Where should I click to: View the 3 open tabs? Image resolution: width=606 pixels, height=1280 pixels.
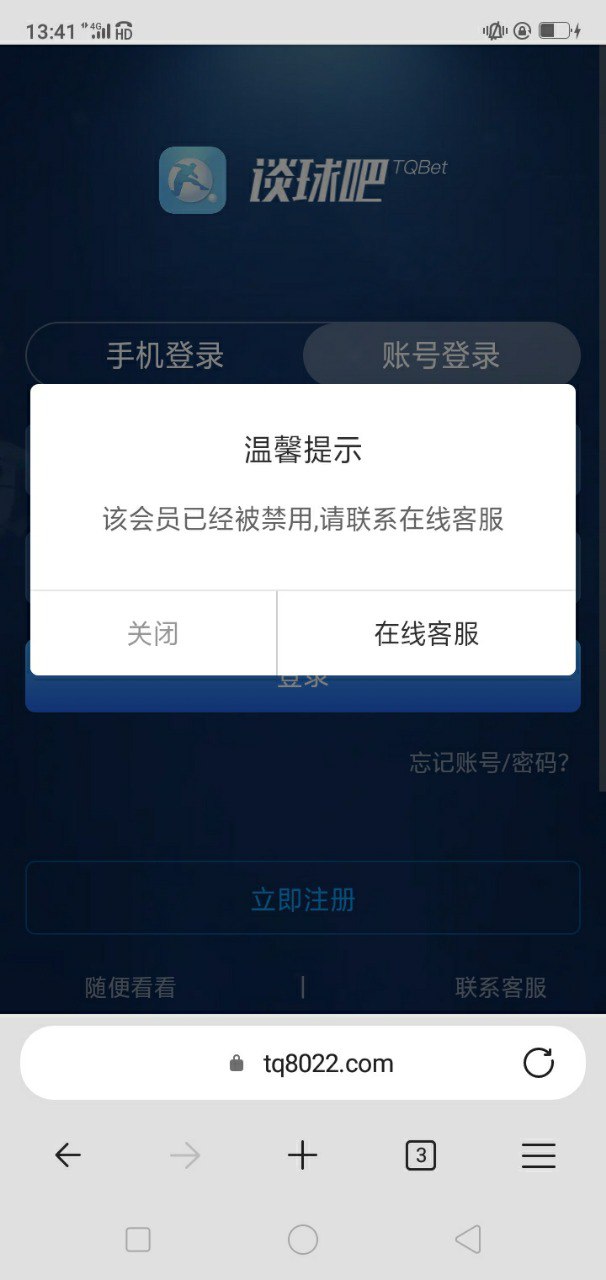(x=420, y=1156)
